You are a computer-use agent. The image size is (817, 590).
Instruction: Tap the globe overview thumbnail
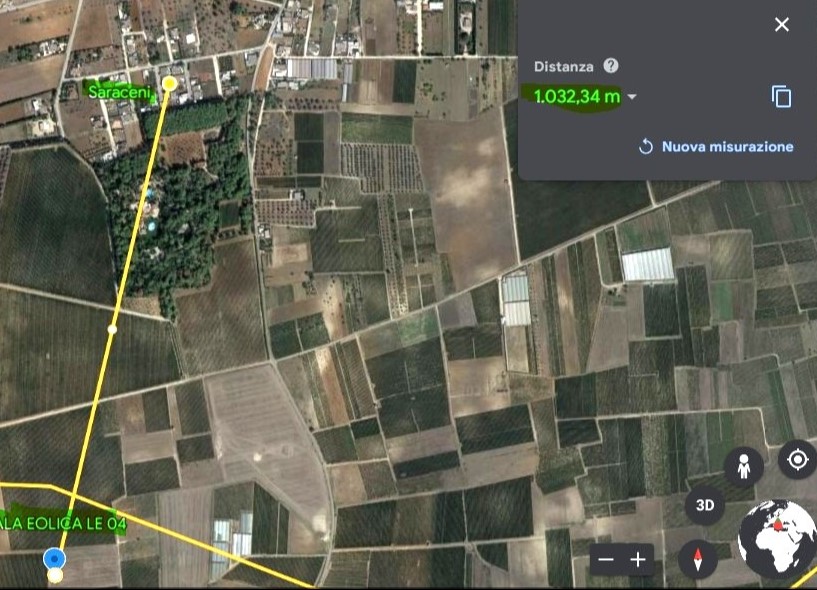[x=777, y=539]
